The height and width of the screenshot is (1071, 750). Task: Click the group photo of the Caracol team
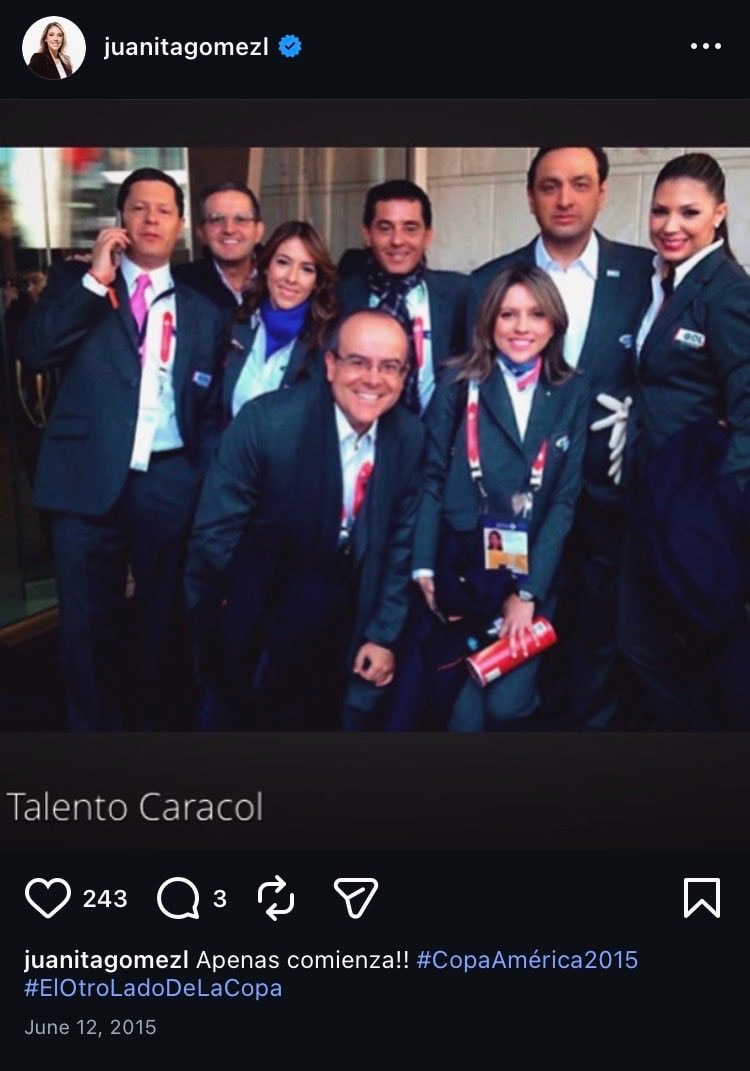tap(375, 430)
